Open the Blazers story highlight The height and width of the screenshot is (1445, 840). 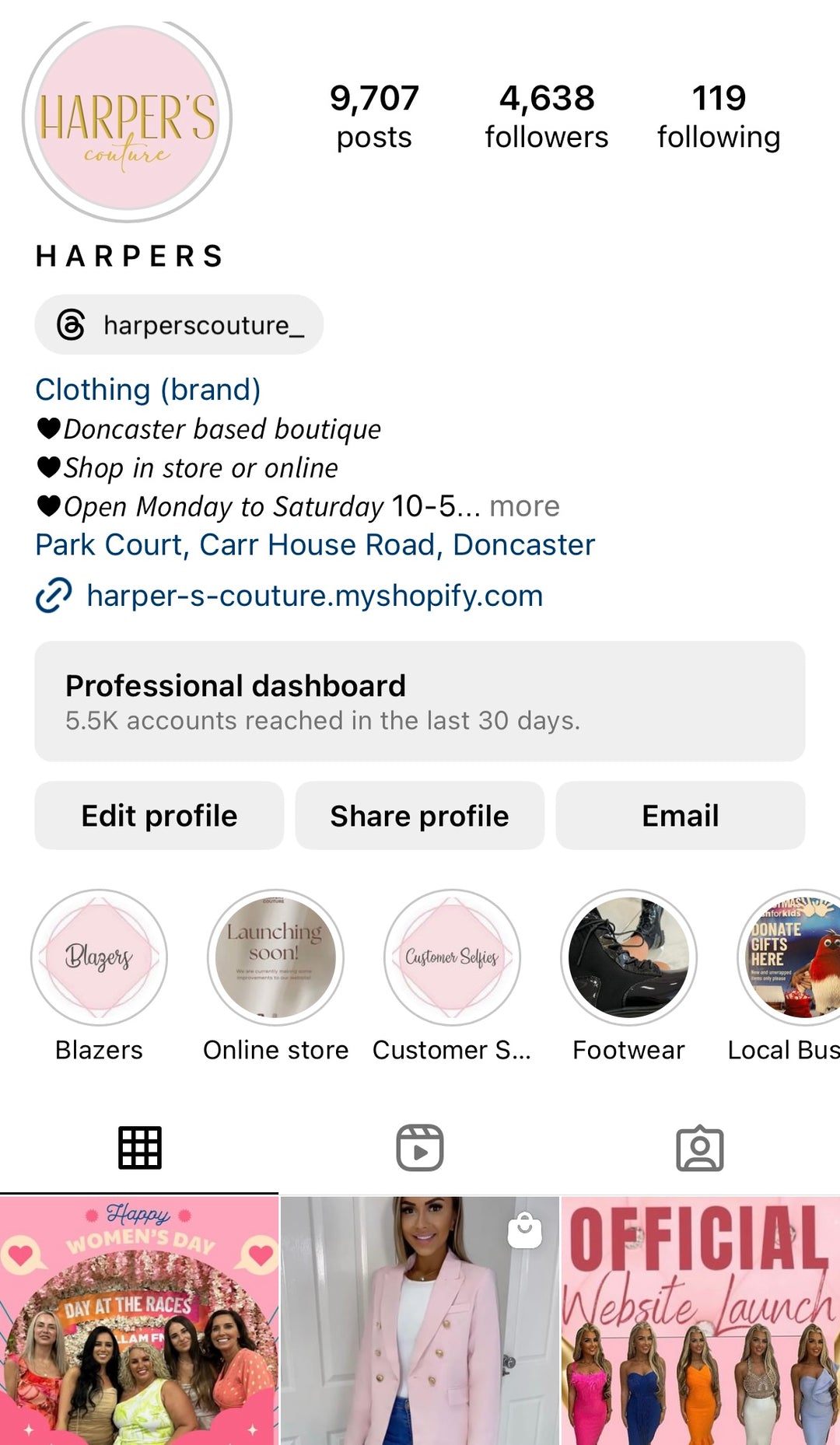tap(99, 957)
